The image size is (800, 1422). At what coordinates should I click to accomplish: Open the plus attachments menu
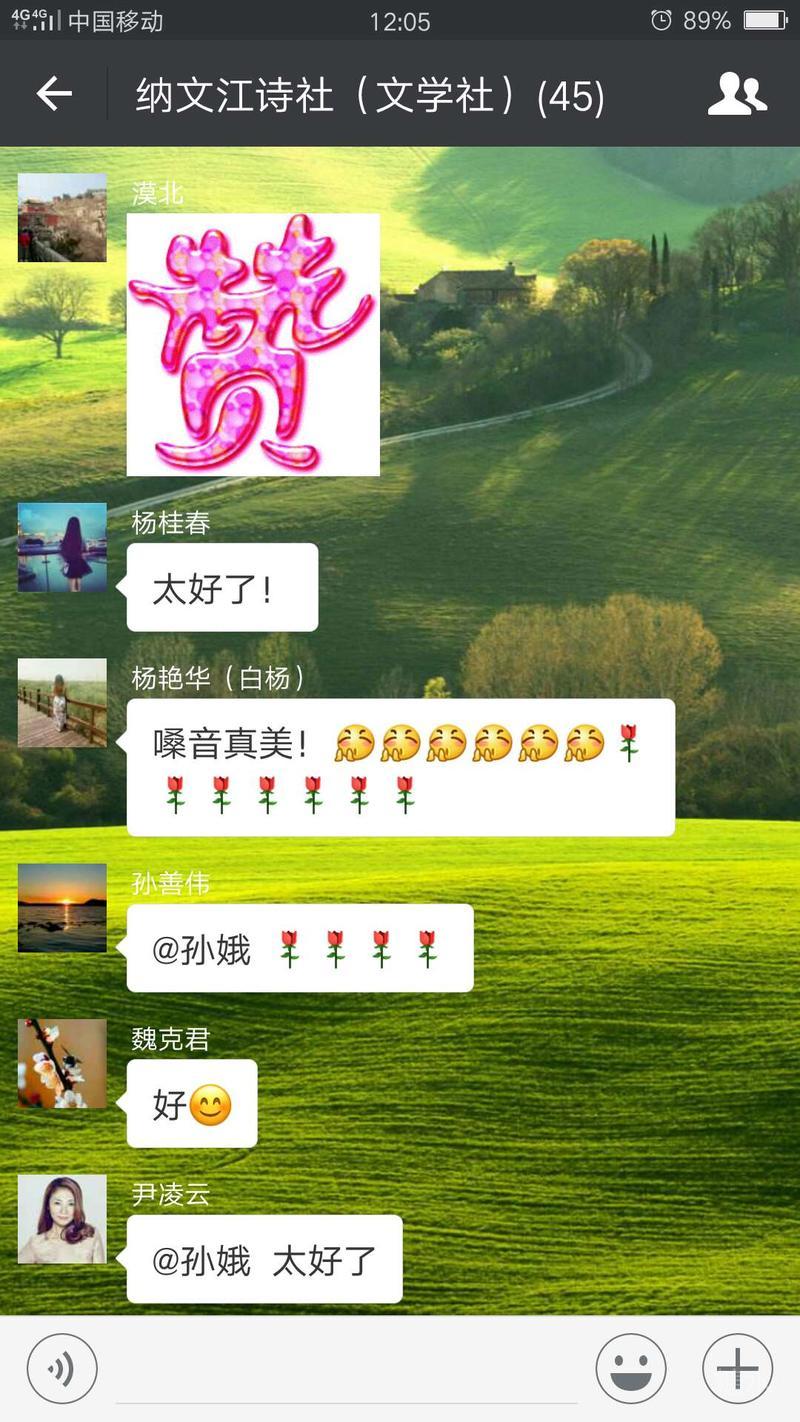[737, 1369]
